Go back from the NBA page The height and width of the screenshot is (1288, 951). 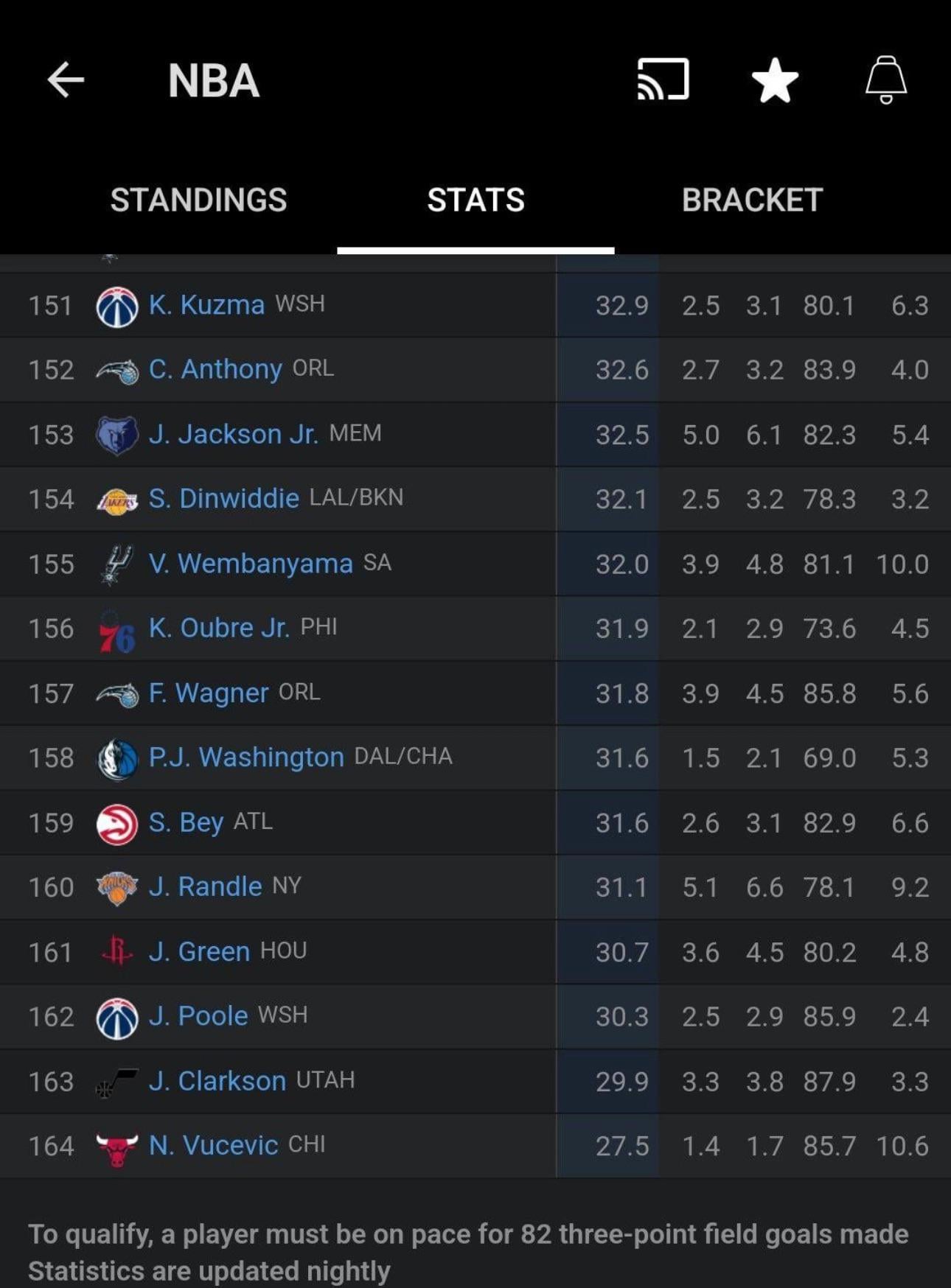coord(66,80)
